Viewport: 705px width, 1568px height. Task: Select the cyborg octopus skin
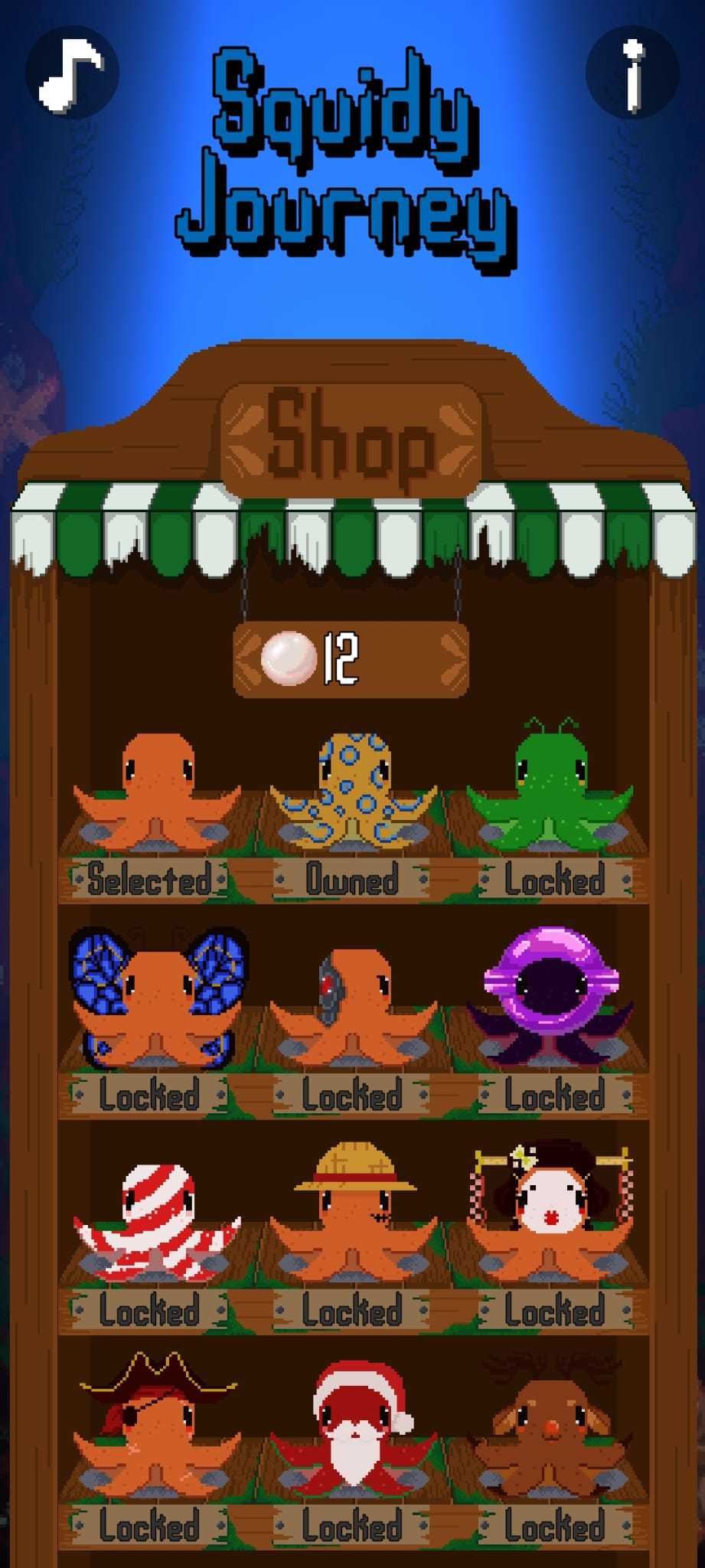352,995
